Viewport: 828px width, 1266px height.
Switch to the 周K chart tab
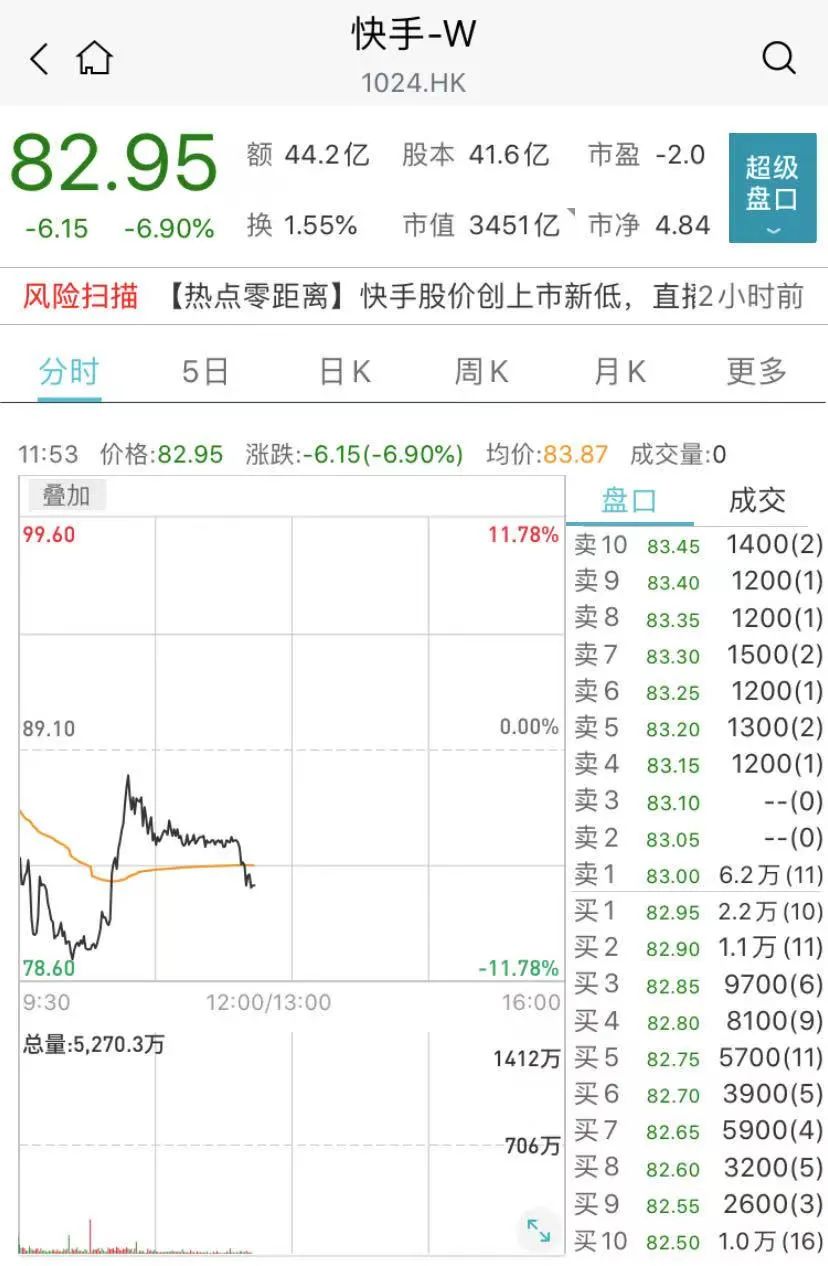point(481,372)
